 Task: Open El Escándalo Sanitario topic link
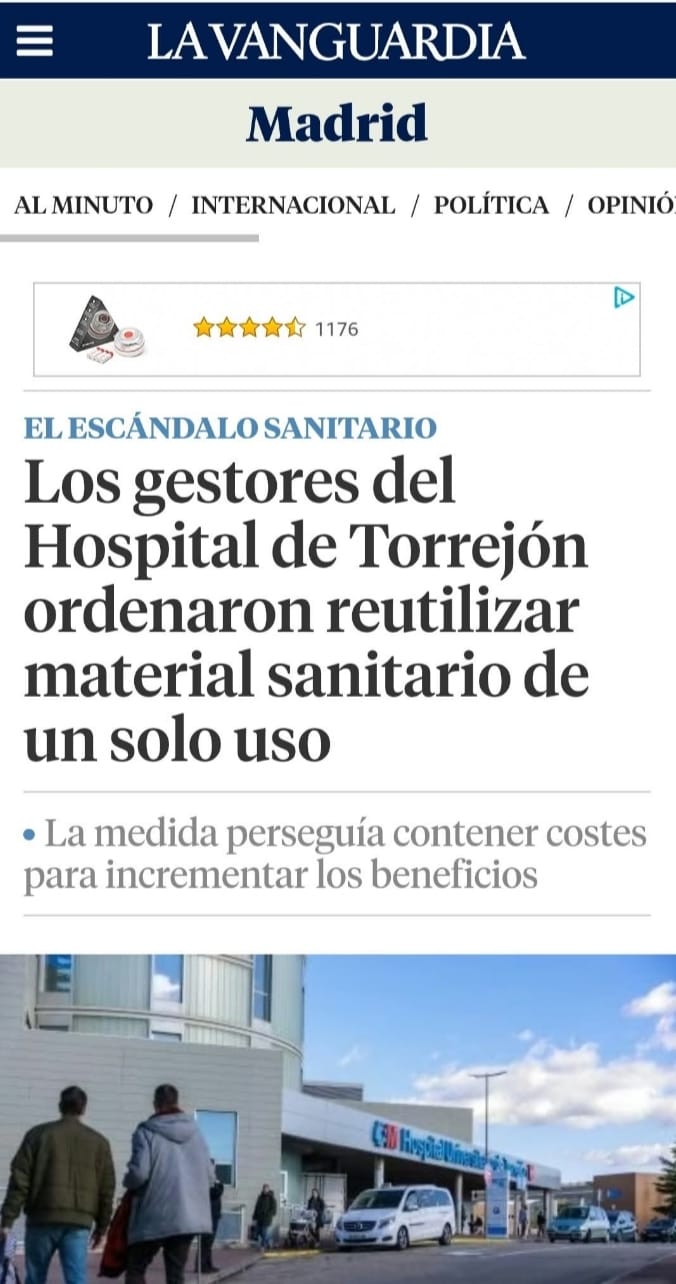pos(231,428)
